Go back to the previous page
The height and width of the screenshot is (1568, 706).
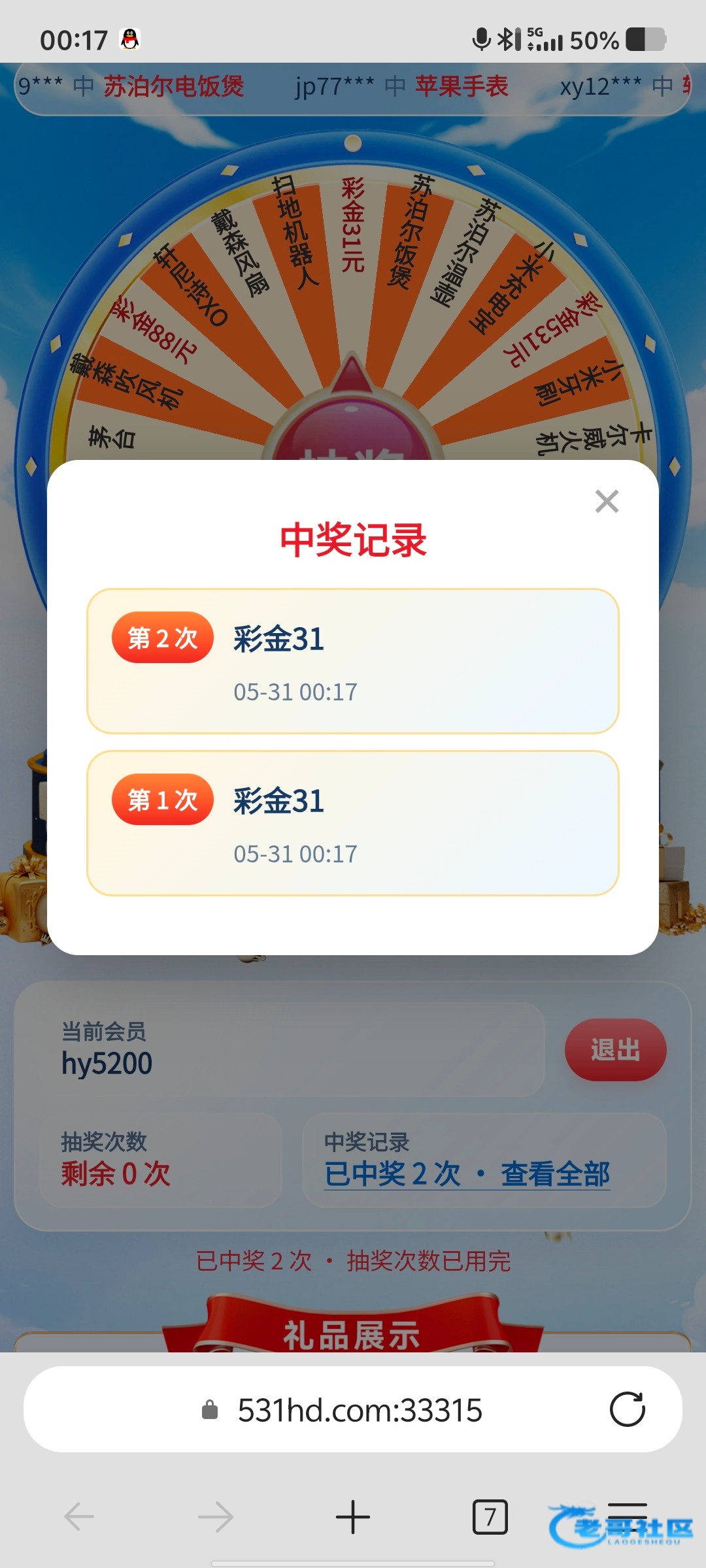(x=80, y=1516)
